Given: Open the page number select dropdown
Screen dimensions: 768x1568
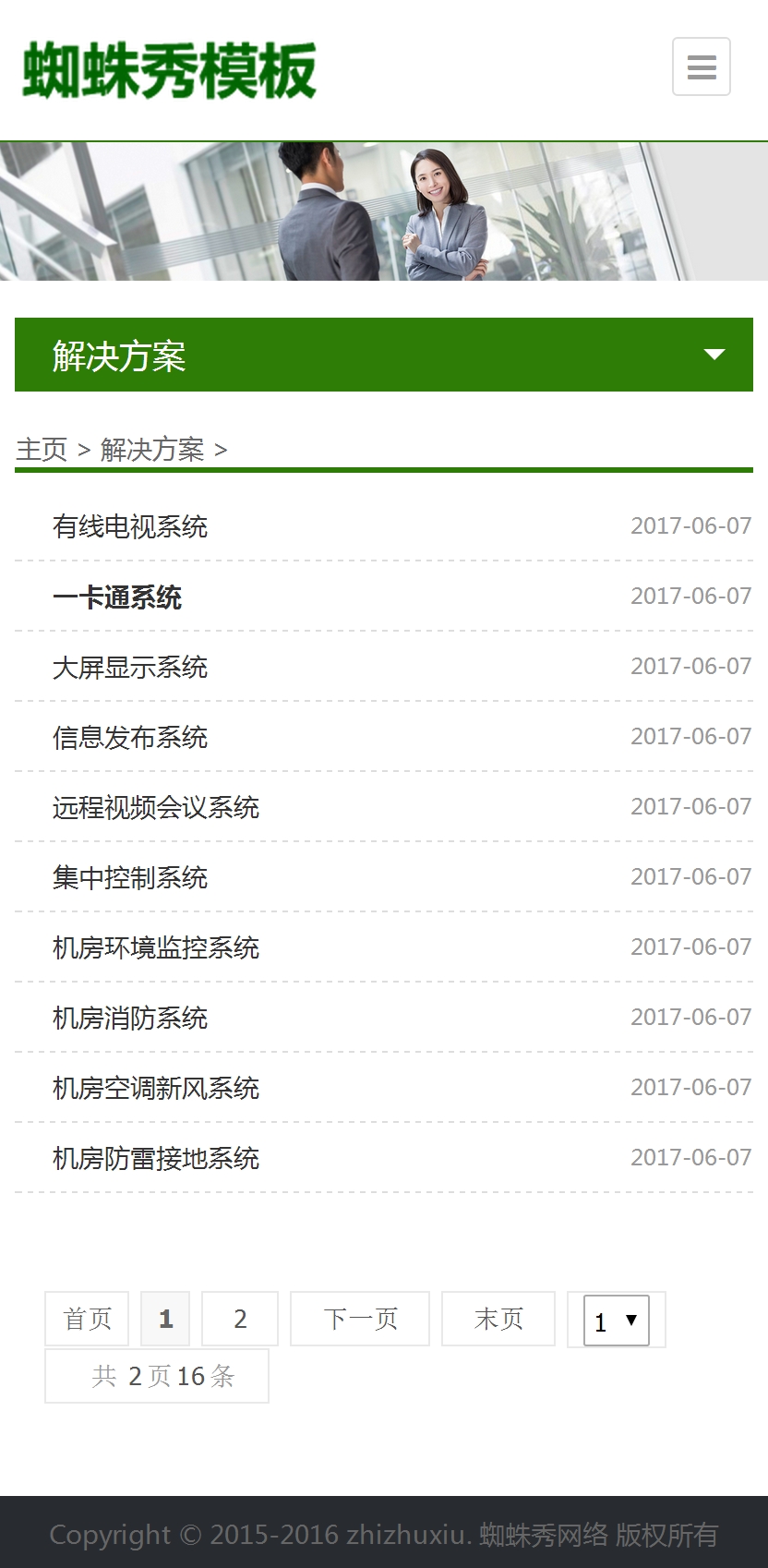Looking at the screenshot, I should (x=616, y=1321).
